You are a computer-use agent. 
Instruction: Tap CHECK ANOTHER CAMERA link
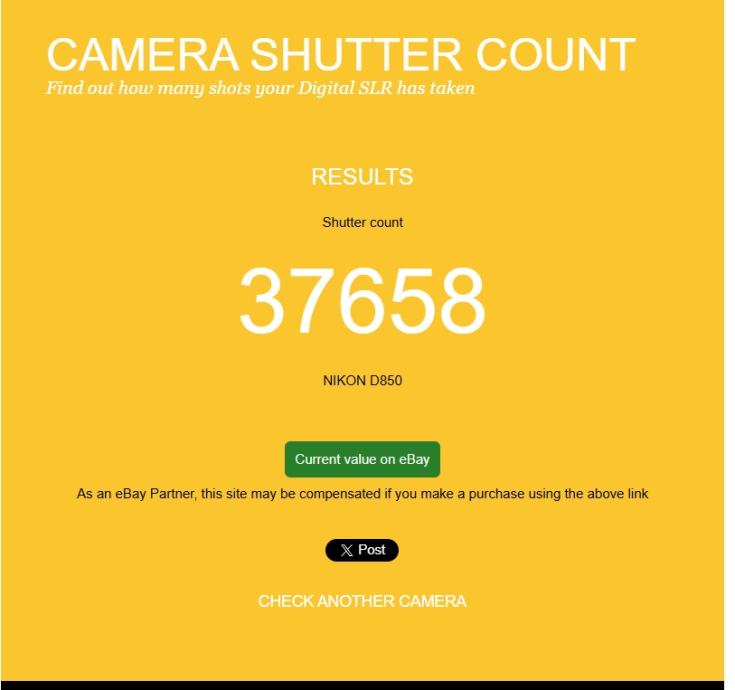coord(362,601)
